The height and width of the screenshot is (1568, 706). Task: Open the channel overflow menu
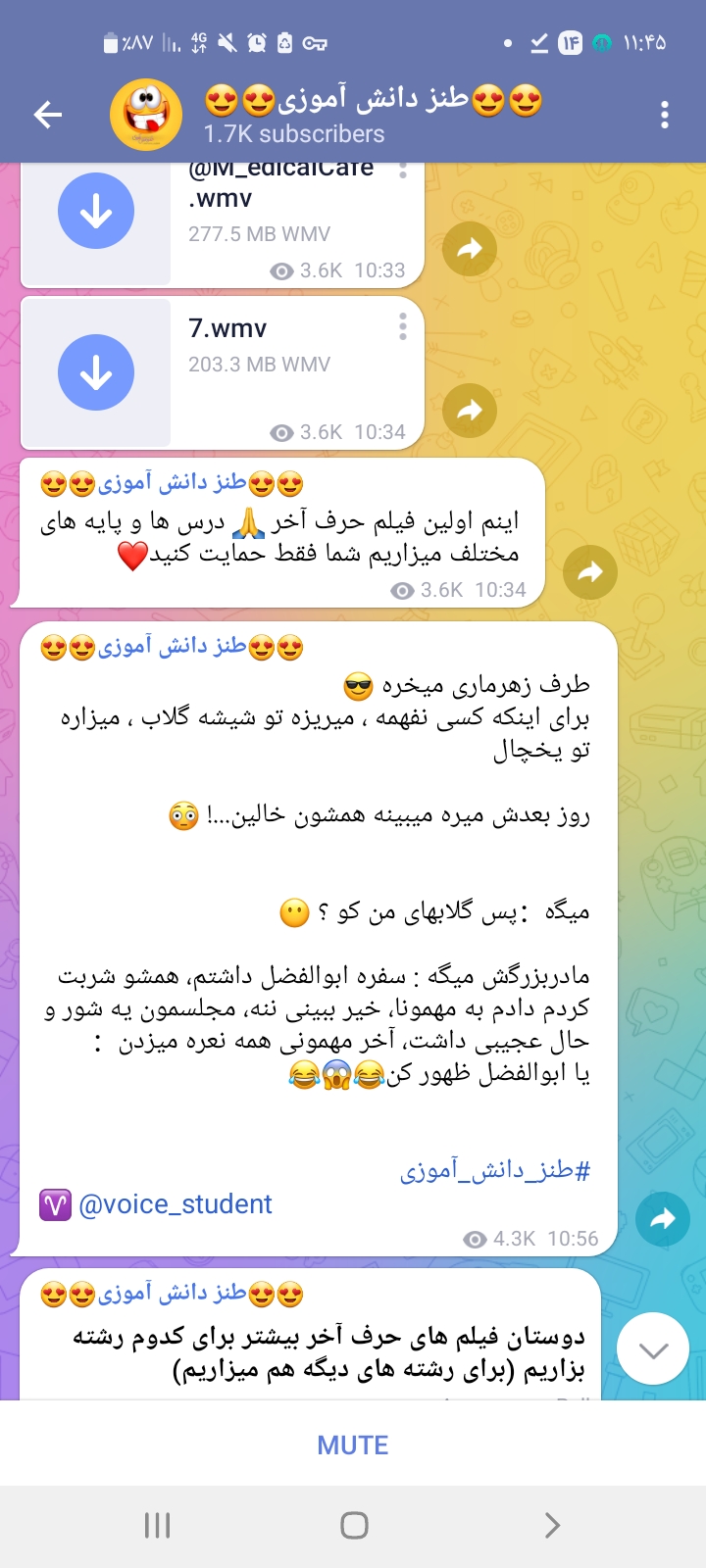click(x=665, y=116)
